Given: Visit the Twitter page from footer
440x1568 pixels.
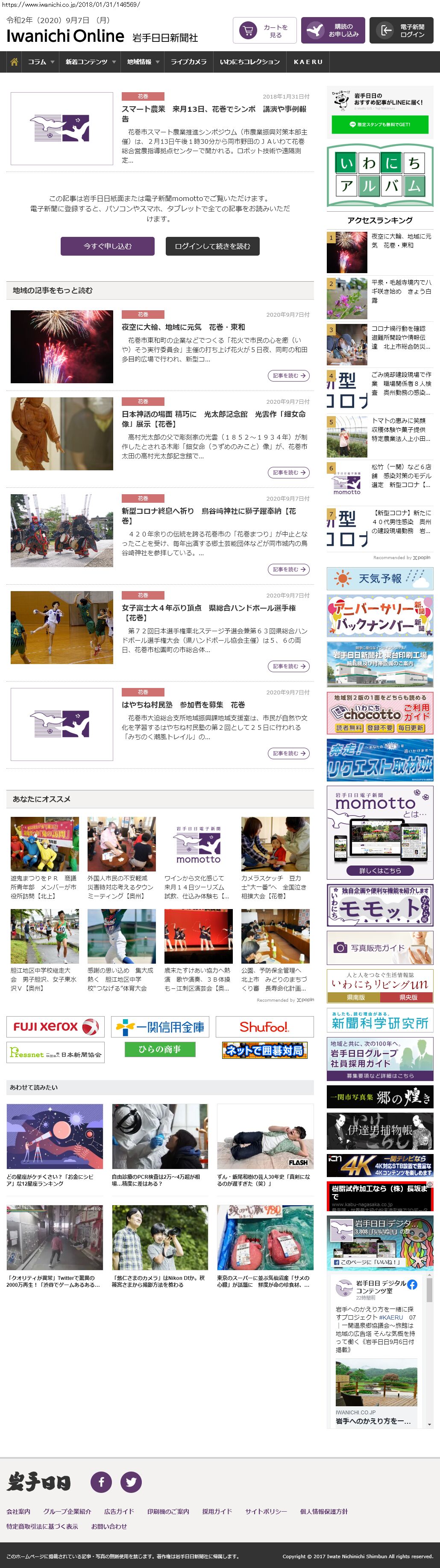Looking at the screenshot, I should coord(131,1482).
